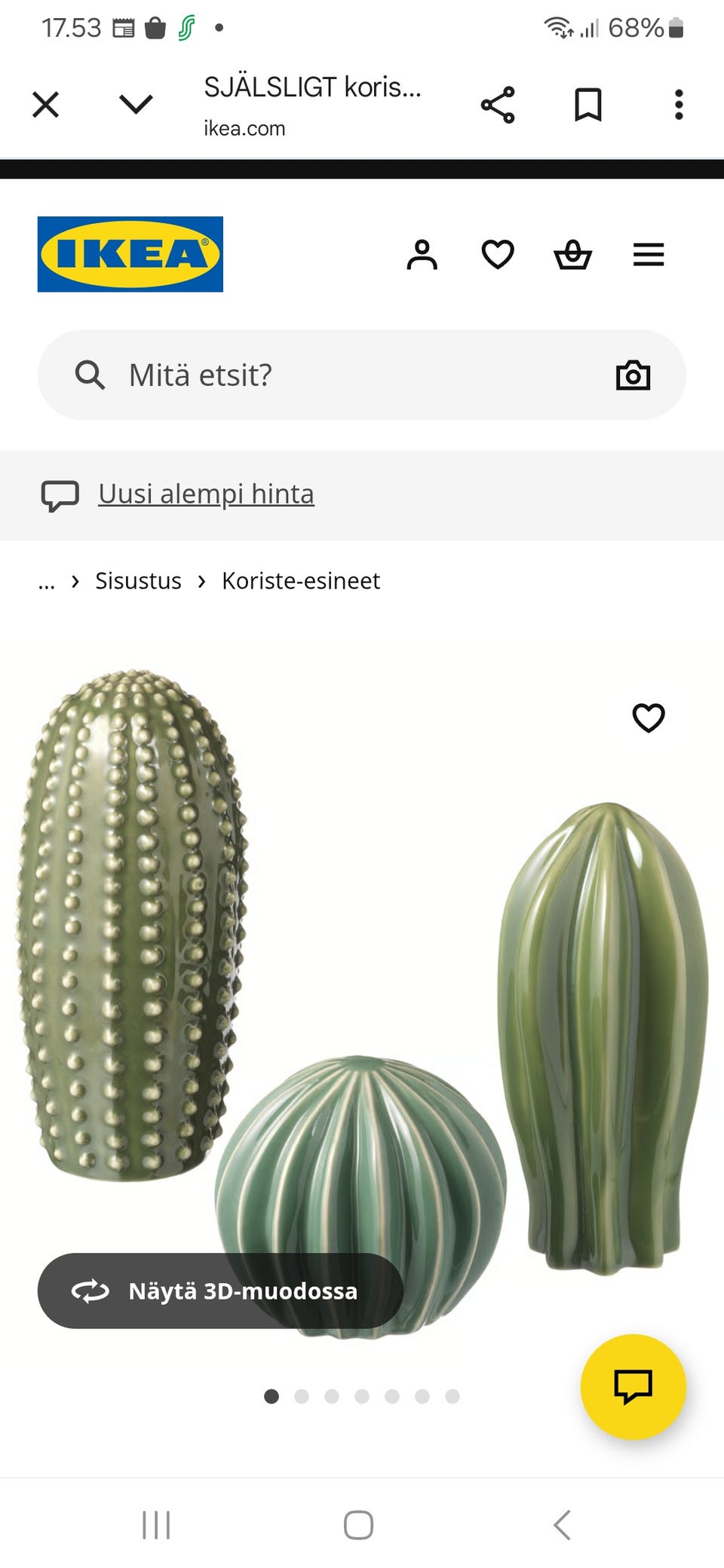This screenshot has height=1568, width=724.
Task: Open the Sisustus breadcrumb category
Action: tap(138, 580)
